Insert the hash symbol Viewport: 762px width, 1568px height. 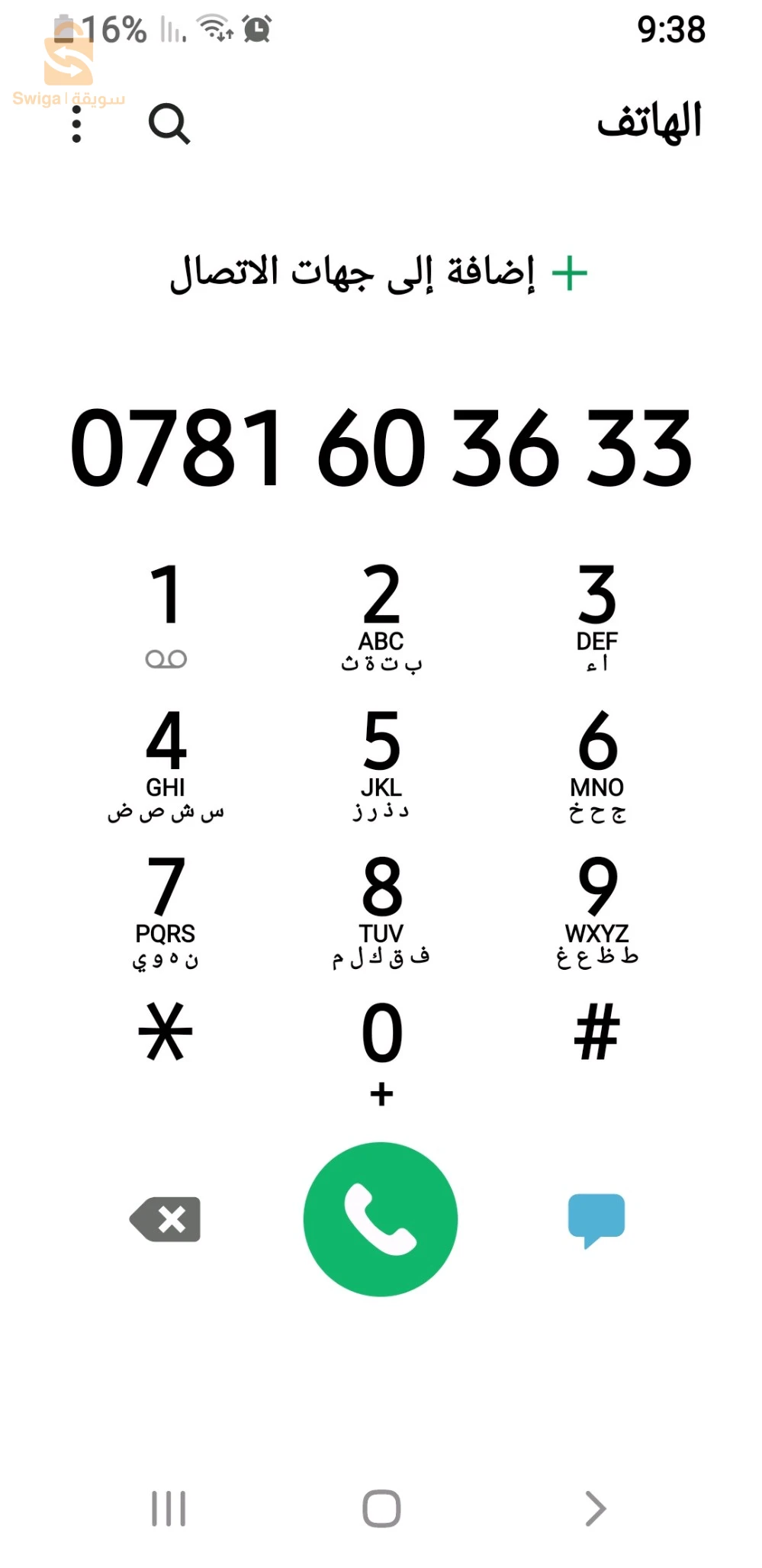[x=596, y=1032]
